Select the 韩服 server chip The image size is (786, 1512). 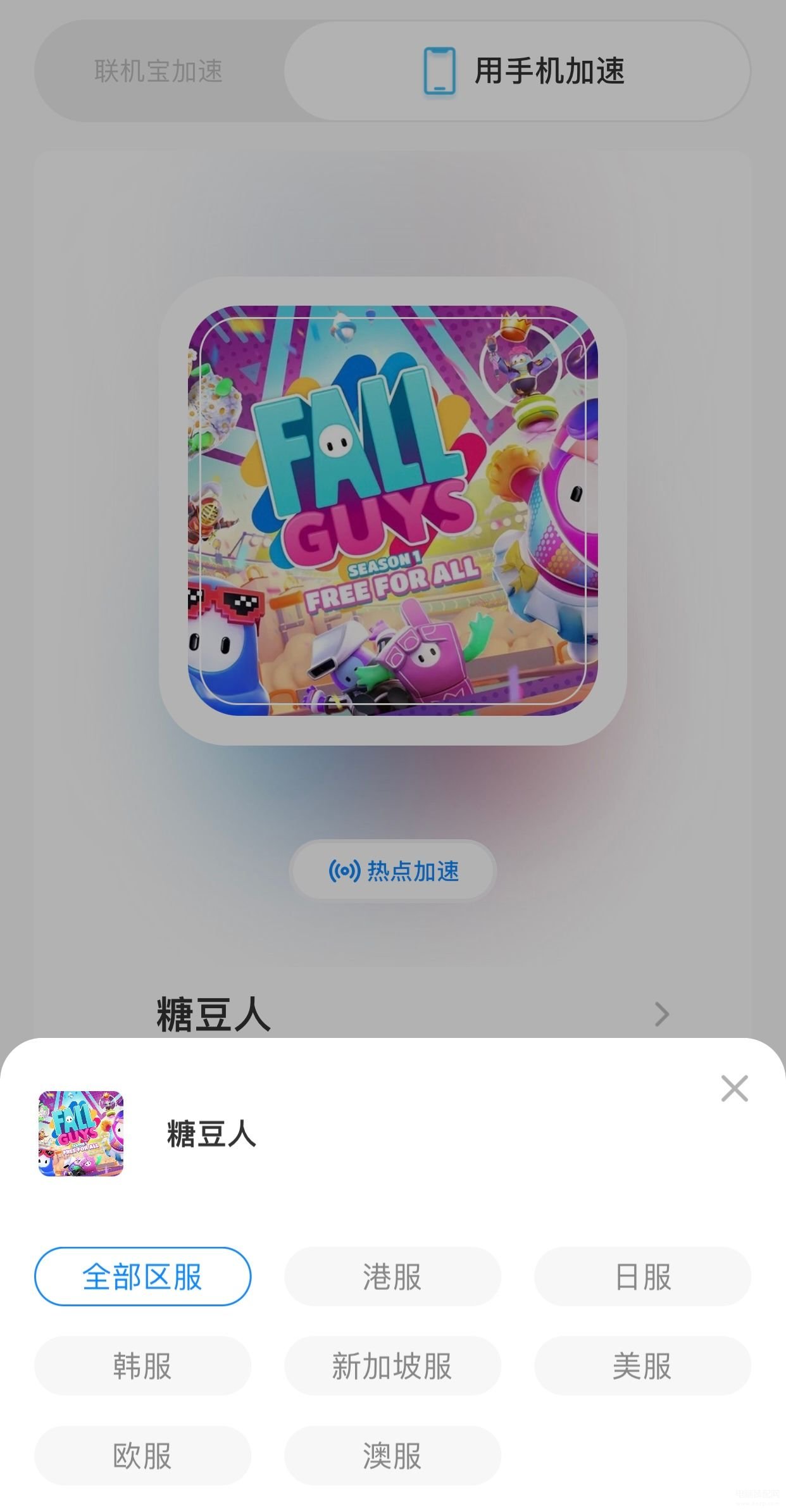(142, 1366)
